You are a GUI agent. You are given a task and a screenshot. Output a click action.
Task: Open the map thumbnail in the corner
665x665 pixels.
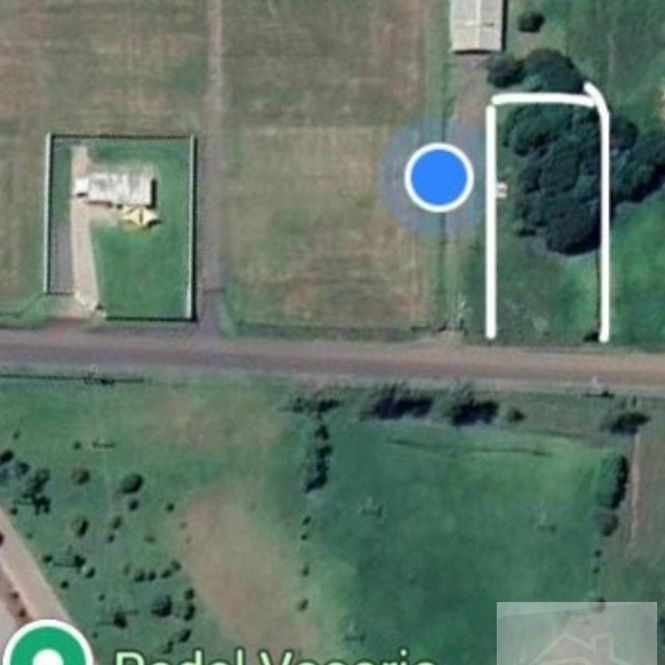tap(577, 634)
